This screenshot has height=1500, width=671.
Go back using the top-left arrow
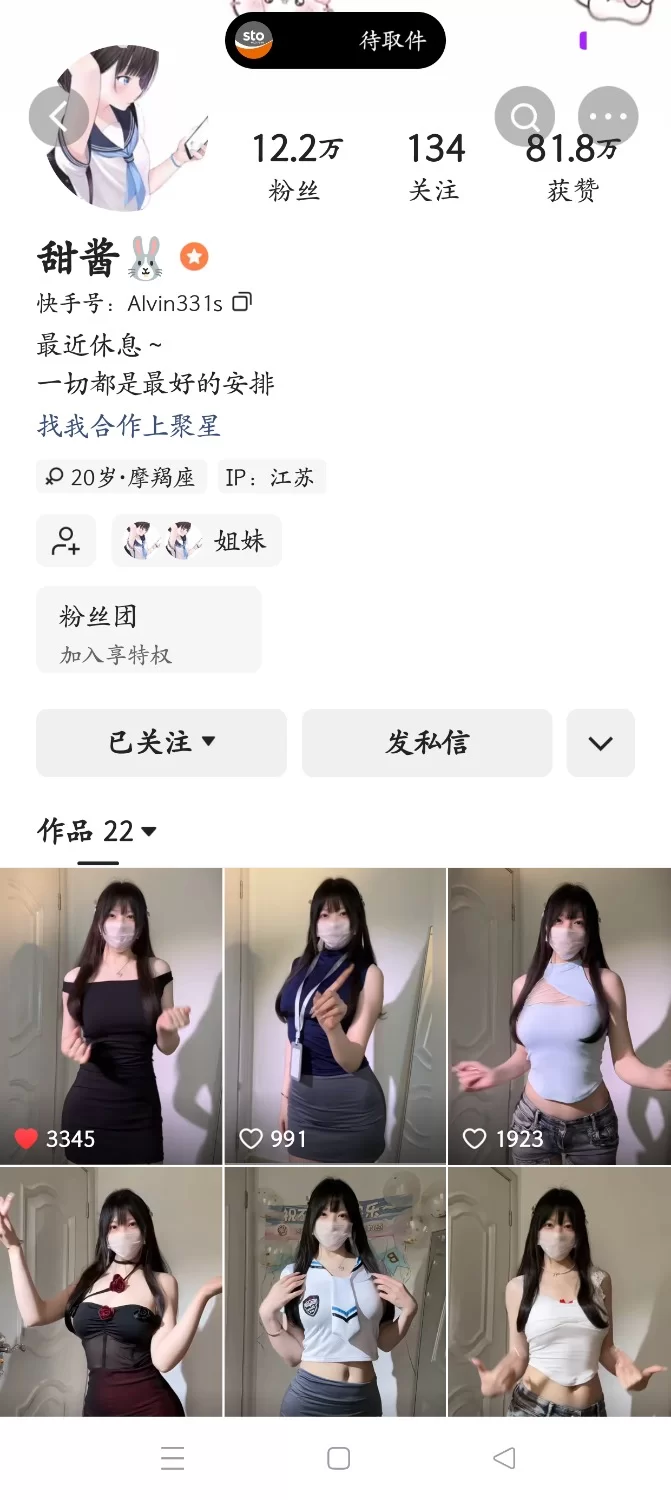pos(59,117)
